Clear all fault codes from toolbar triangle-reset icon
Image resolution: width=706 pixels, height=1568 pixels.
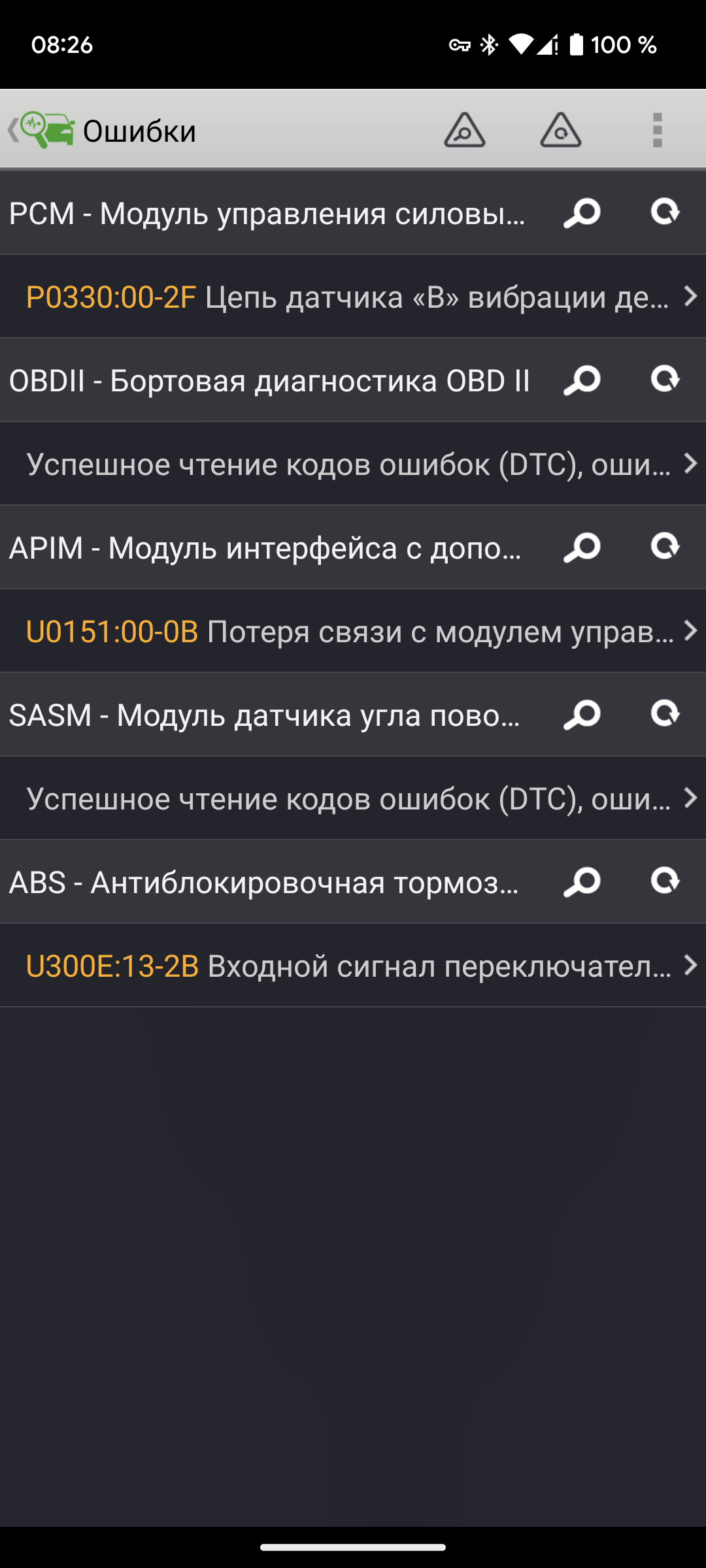click(560, 129)
